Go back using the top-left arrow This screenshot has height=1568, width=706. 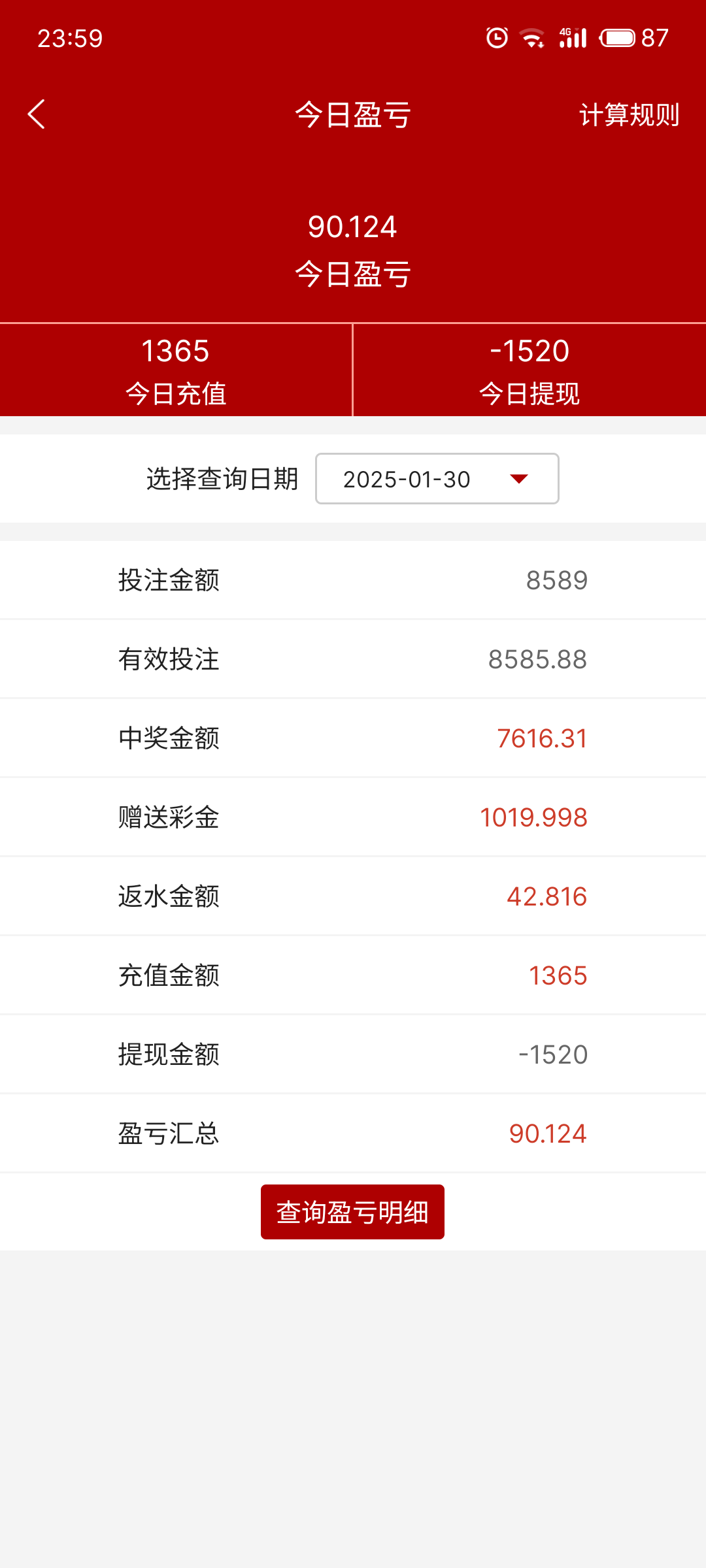pyautogui.click(x=37, y=114)
